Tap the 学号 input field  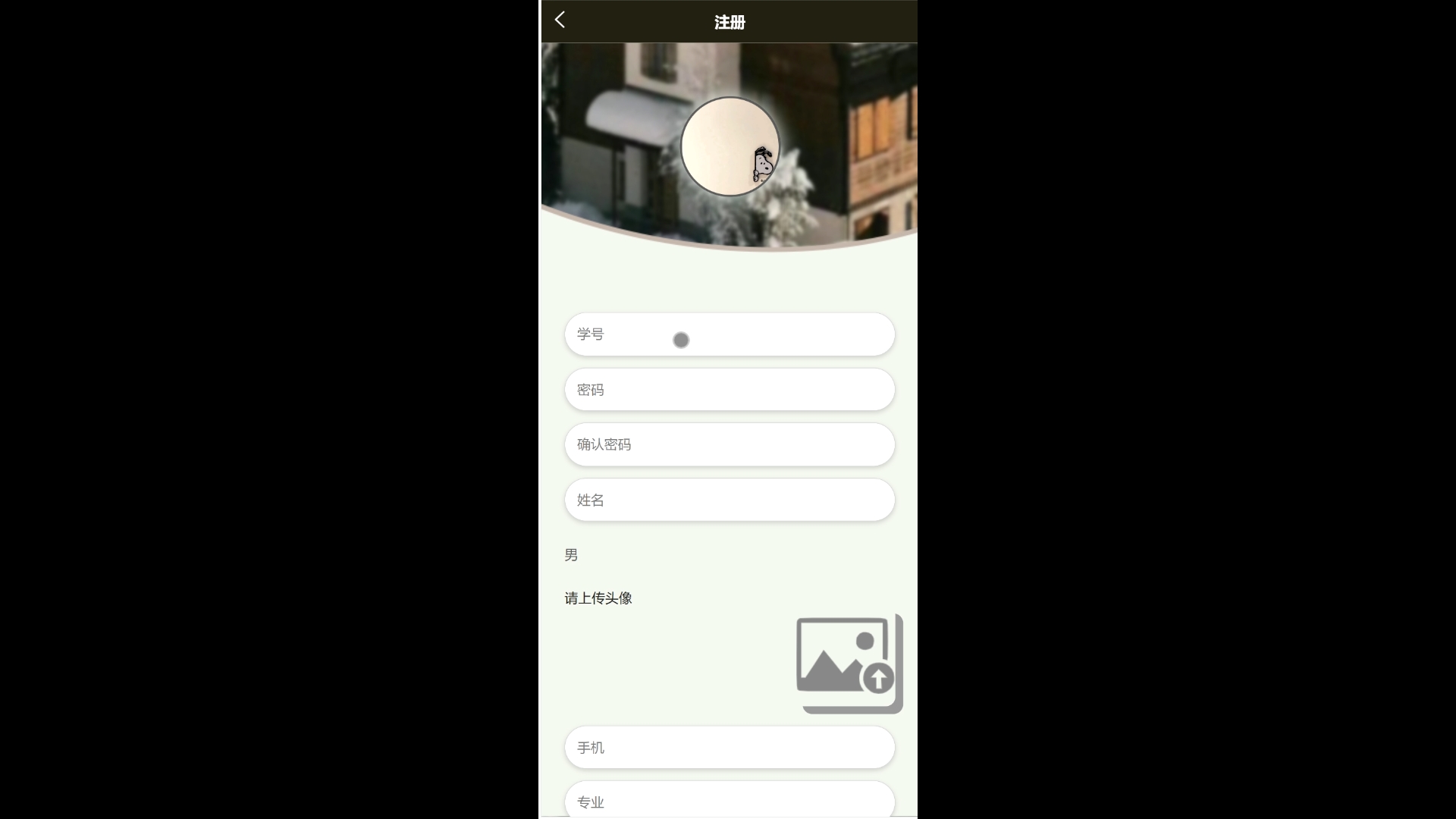[729, 334]
